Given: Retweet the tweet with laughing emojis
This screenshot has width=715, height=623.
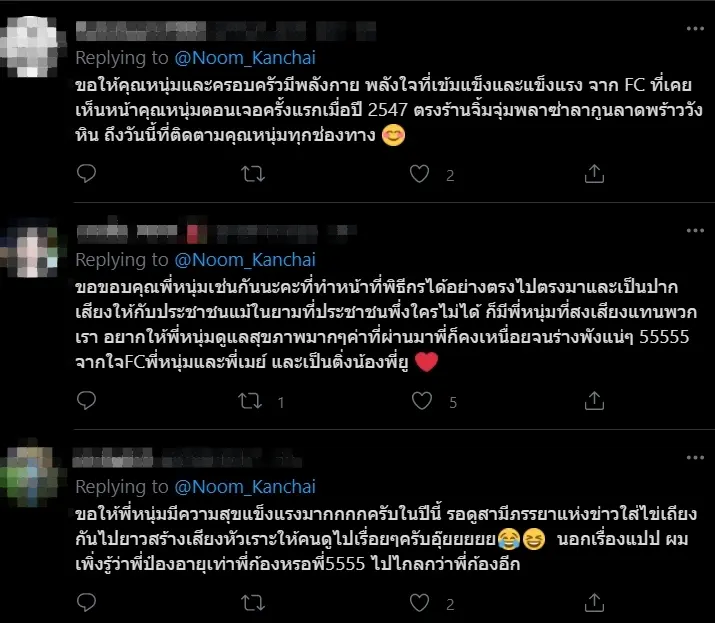Looking at the screenshot, I should click(x=256, y=604).
